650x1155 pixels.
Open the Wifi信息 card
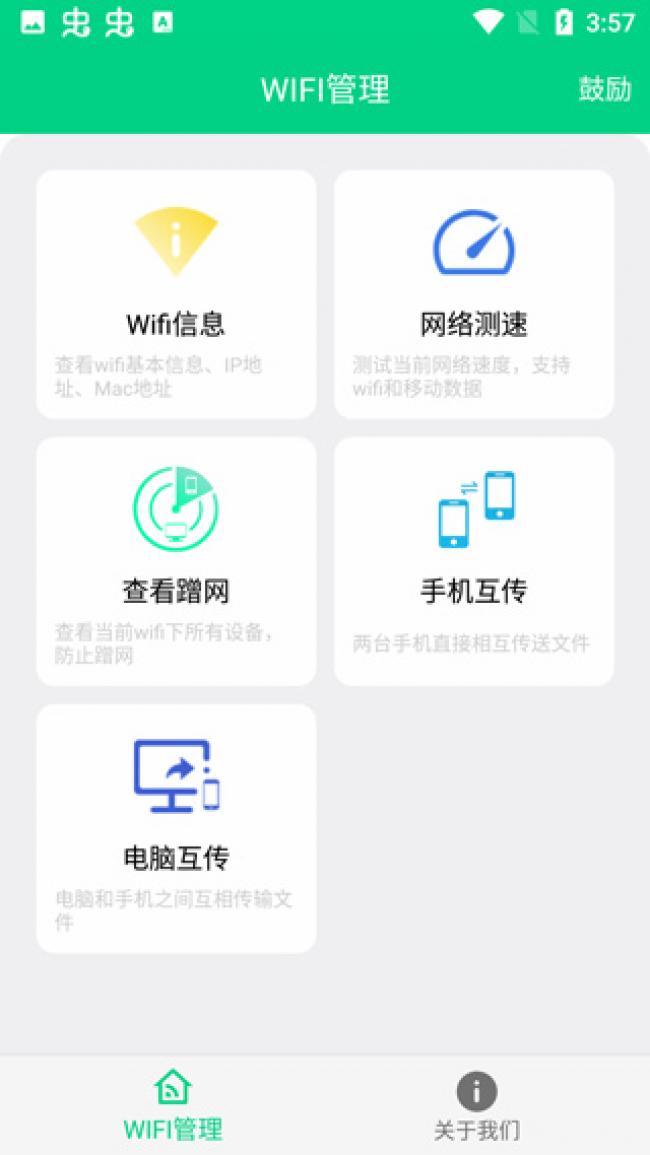(x=176, y=294)
